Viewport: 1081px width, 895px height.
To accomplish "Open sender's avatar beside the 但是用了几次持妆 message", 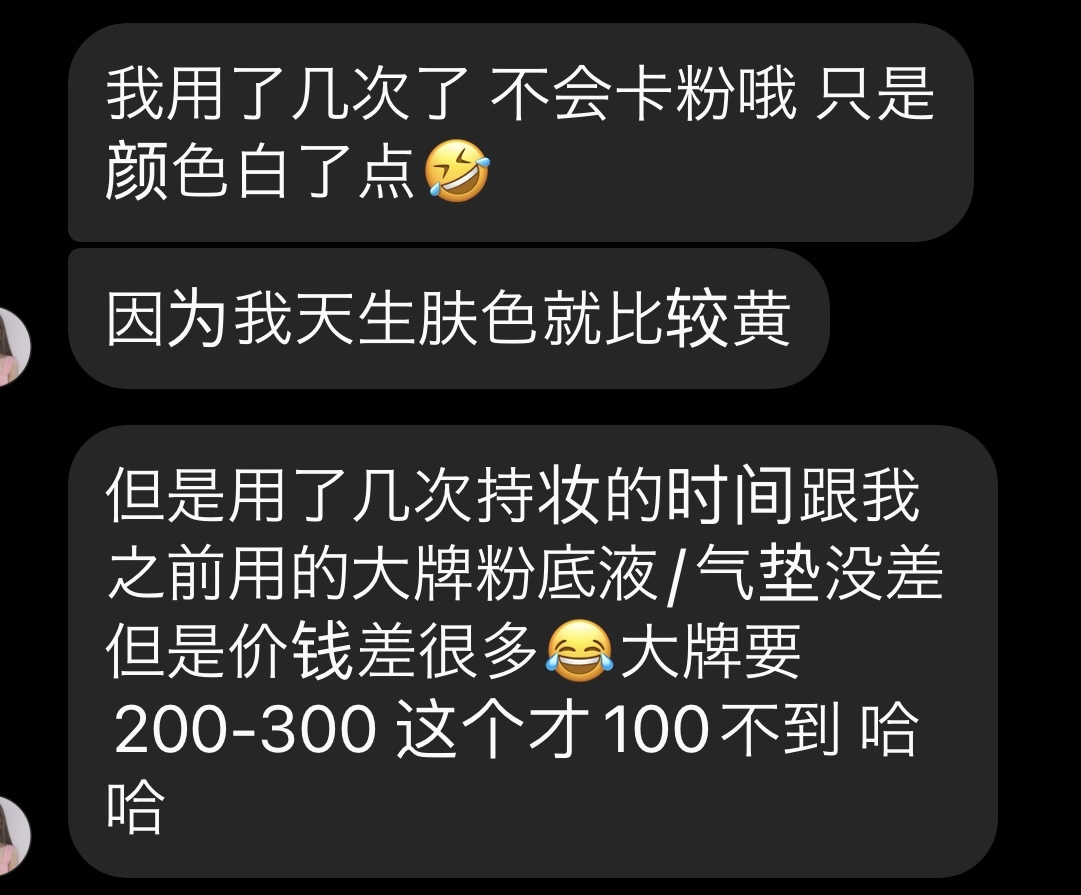I will tap(12, 836).
